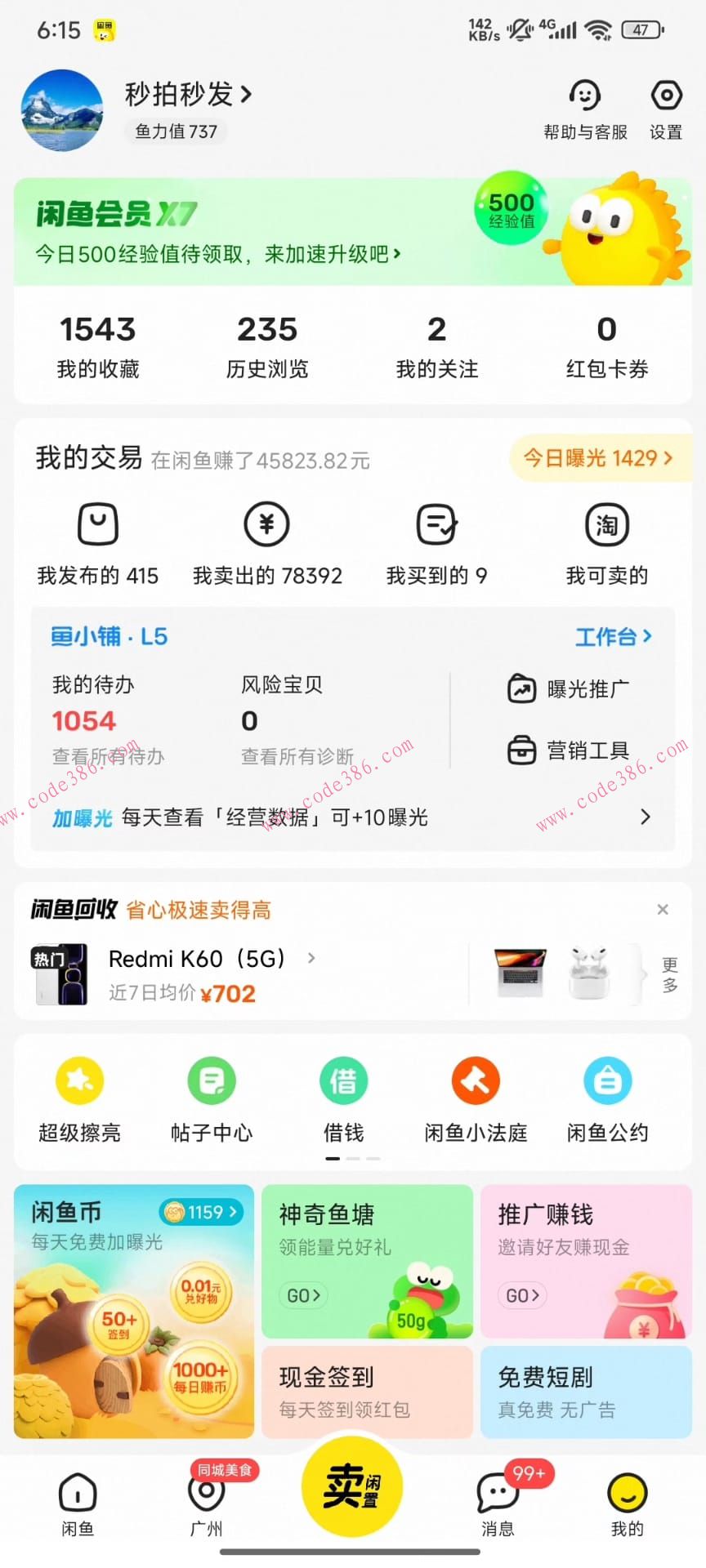Select 我发布的 published items icon
Screen dimensions: 706x1568
[x=96, y=524]
